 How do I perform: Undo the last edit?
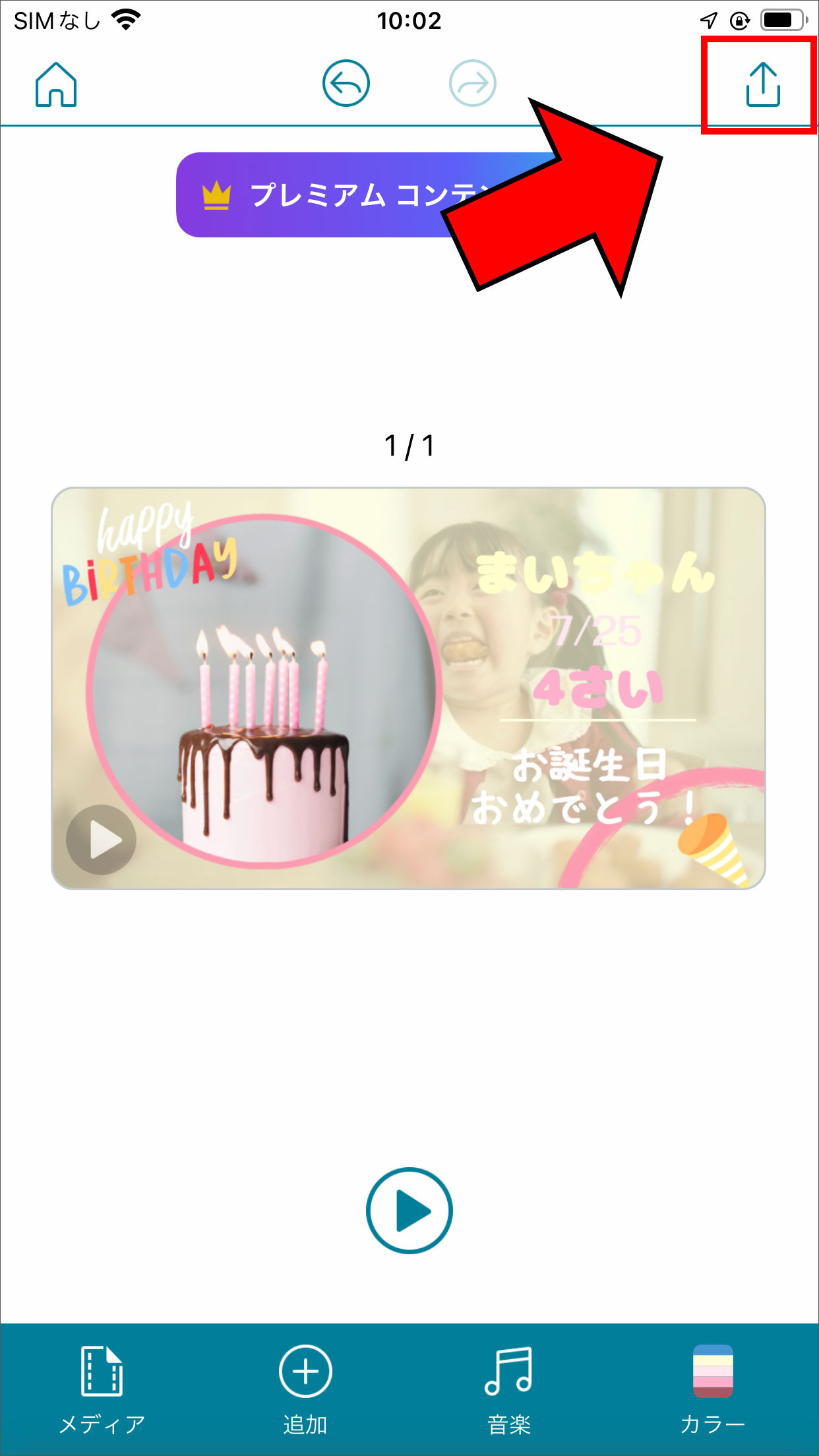pyautogui.click(x=346, y=83)
